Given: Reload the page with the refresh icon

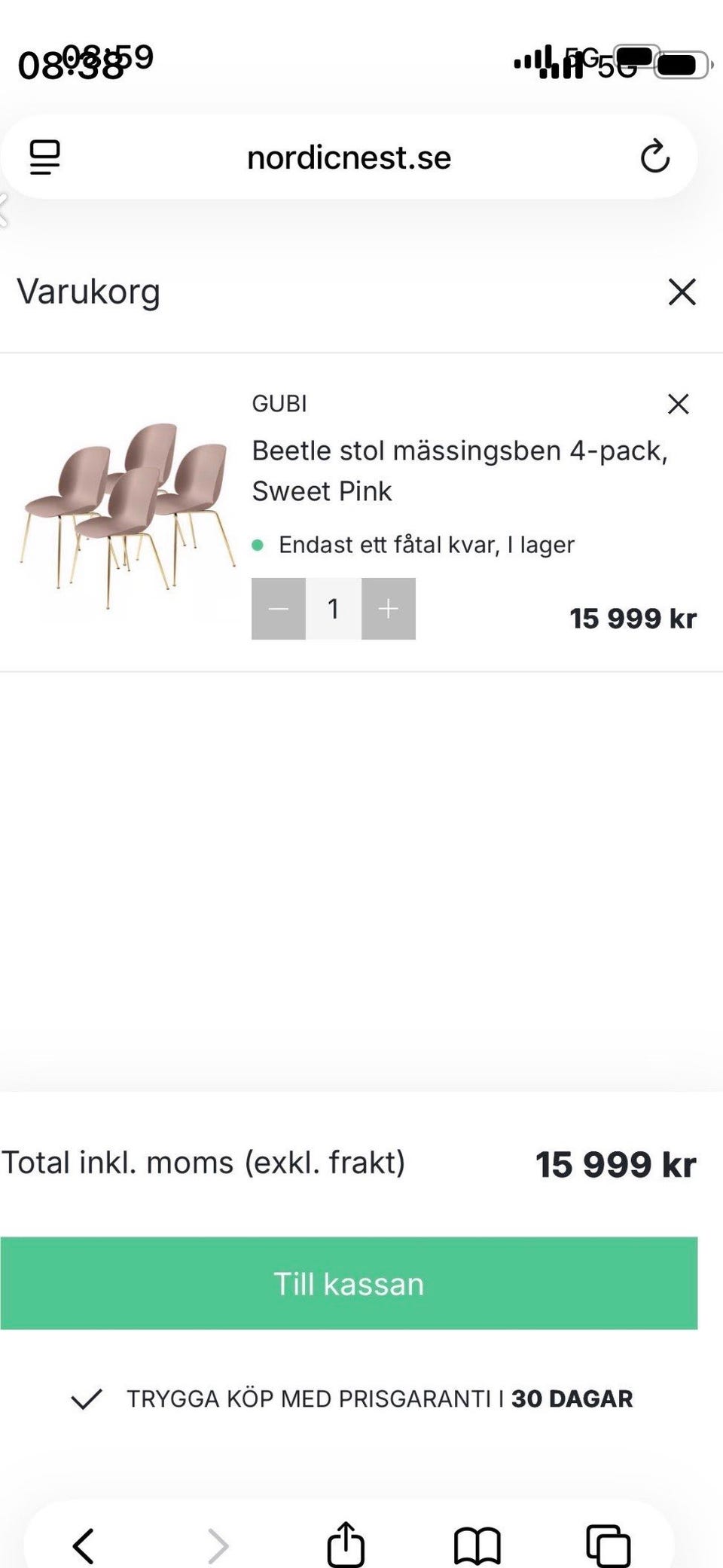Looking at the screenshot, I should point(655,157).
